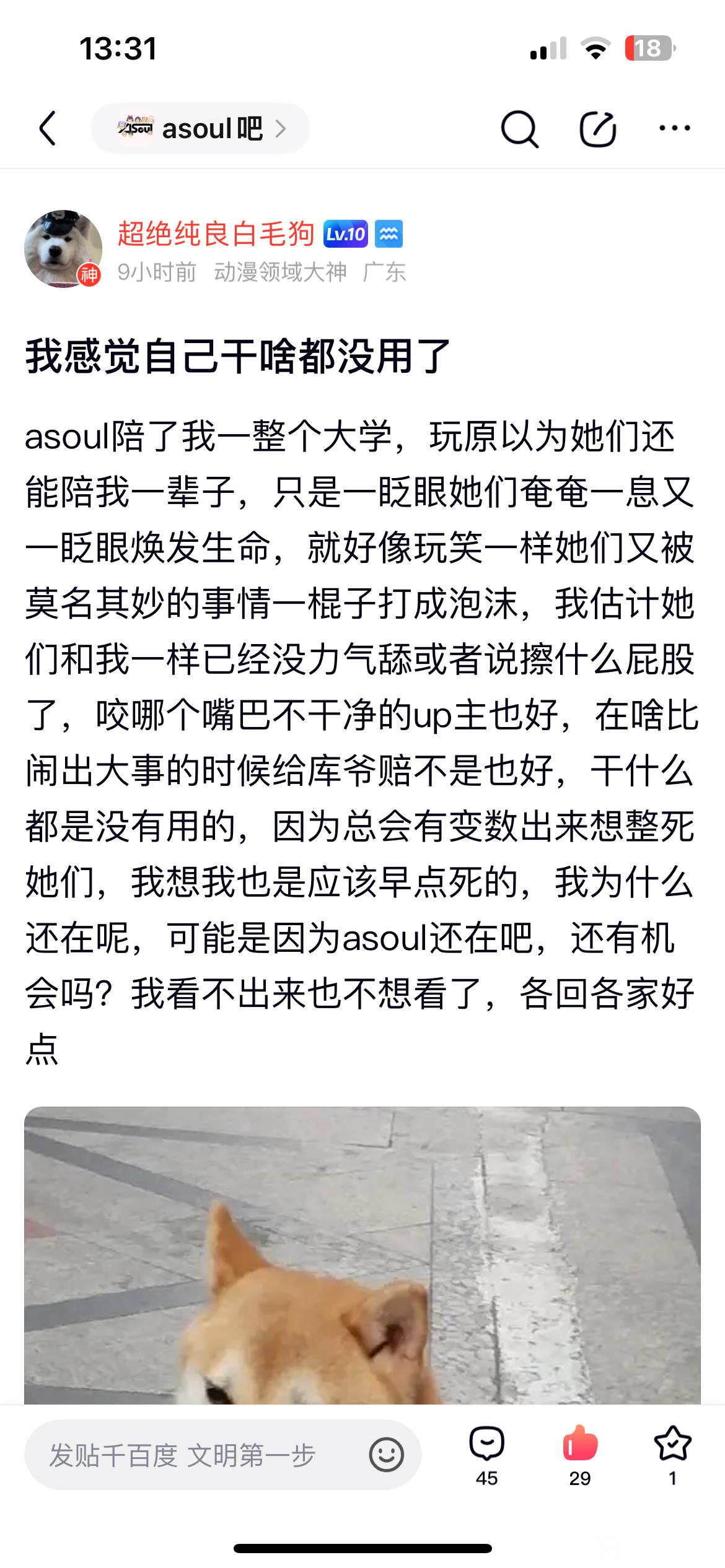Image resolution: width=725 pixels, height=1568 pixels.
Task: Open username 超绝纯良白毛狗 profile
Action: [x=216, y=233]
